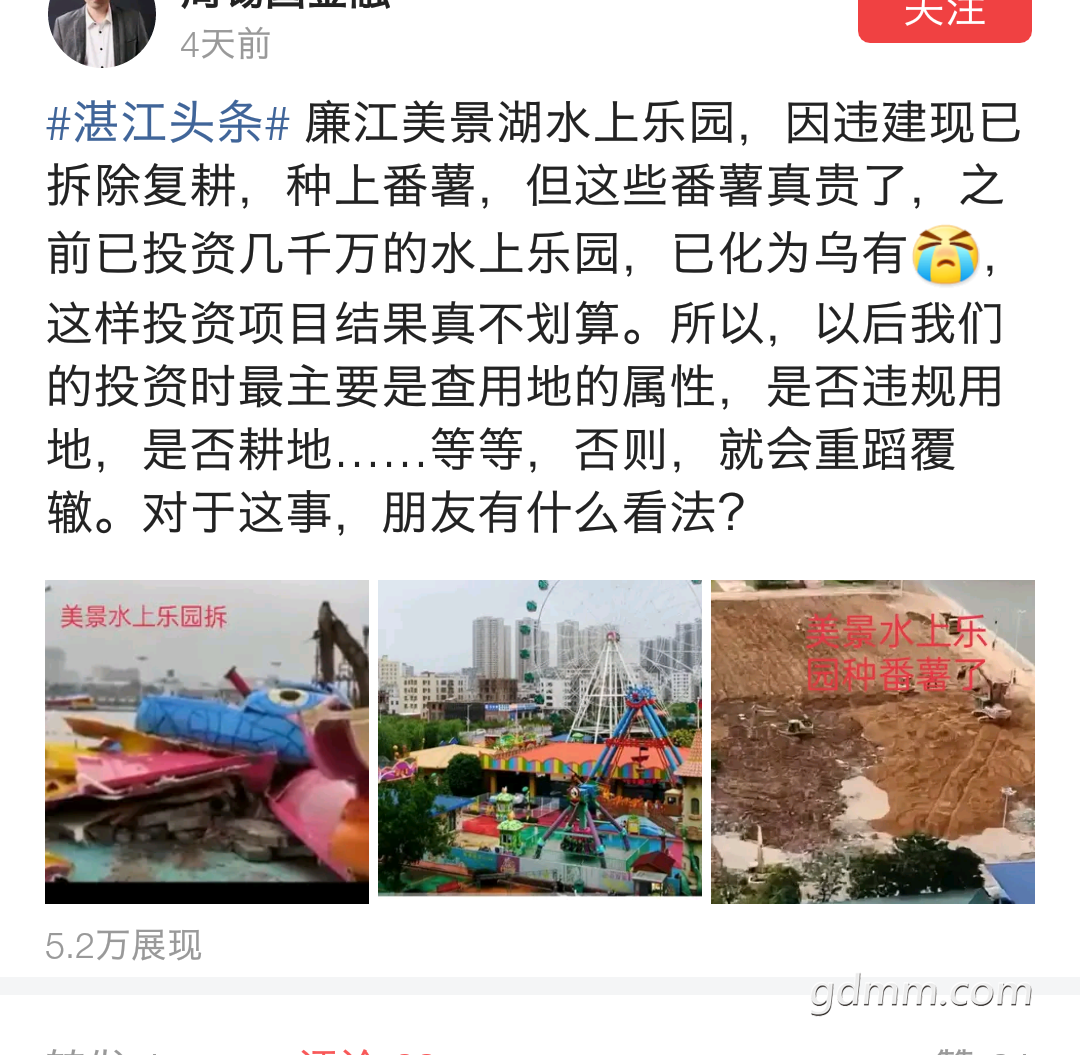Open the author's profile avatar
The width and height of the screenshot is (1080, 1055).
coord(102,30)
